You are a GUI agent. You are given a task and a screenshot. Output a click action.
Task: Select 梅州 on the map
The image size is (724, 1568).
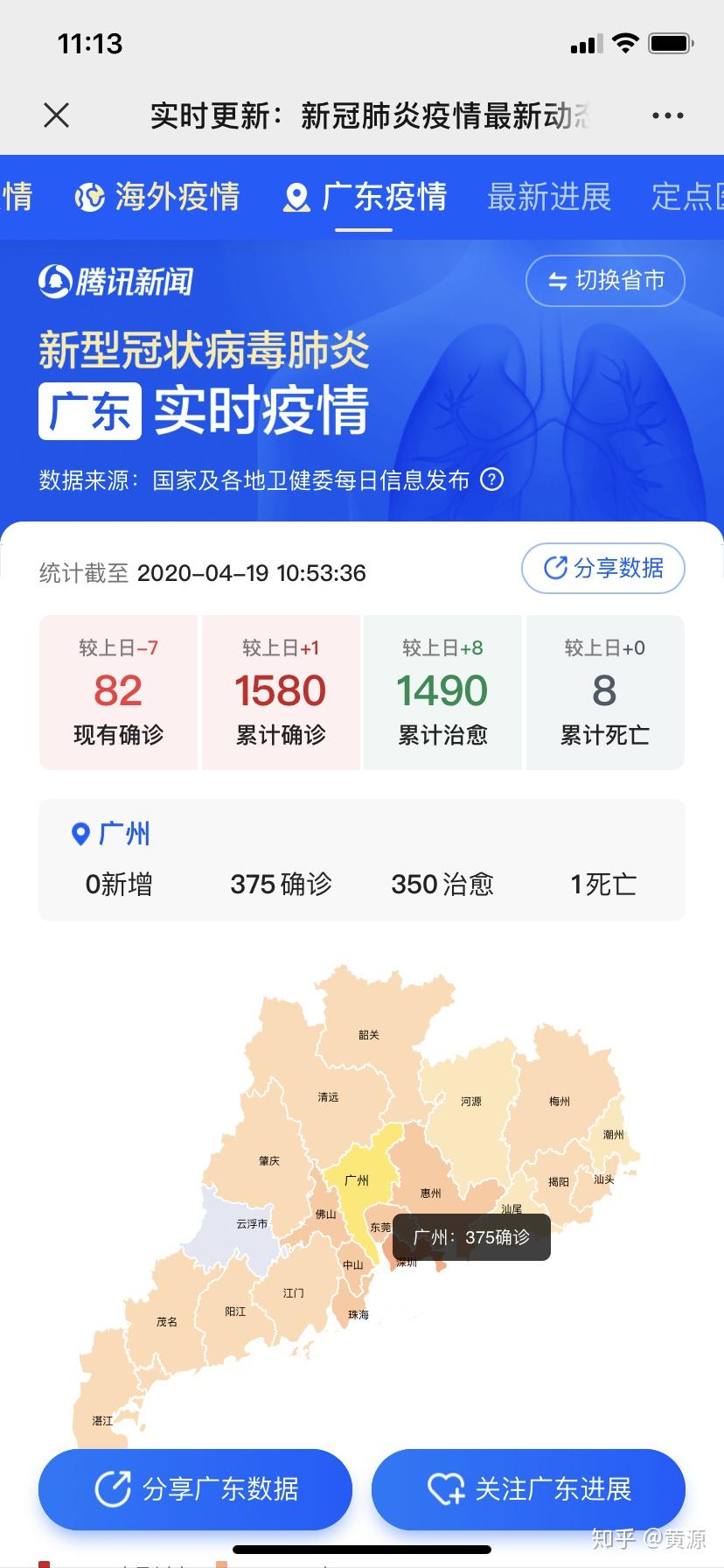coord(559,1101)
